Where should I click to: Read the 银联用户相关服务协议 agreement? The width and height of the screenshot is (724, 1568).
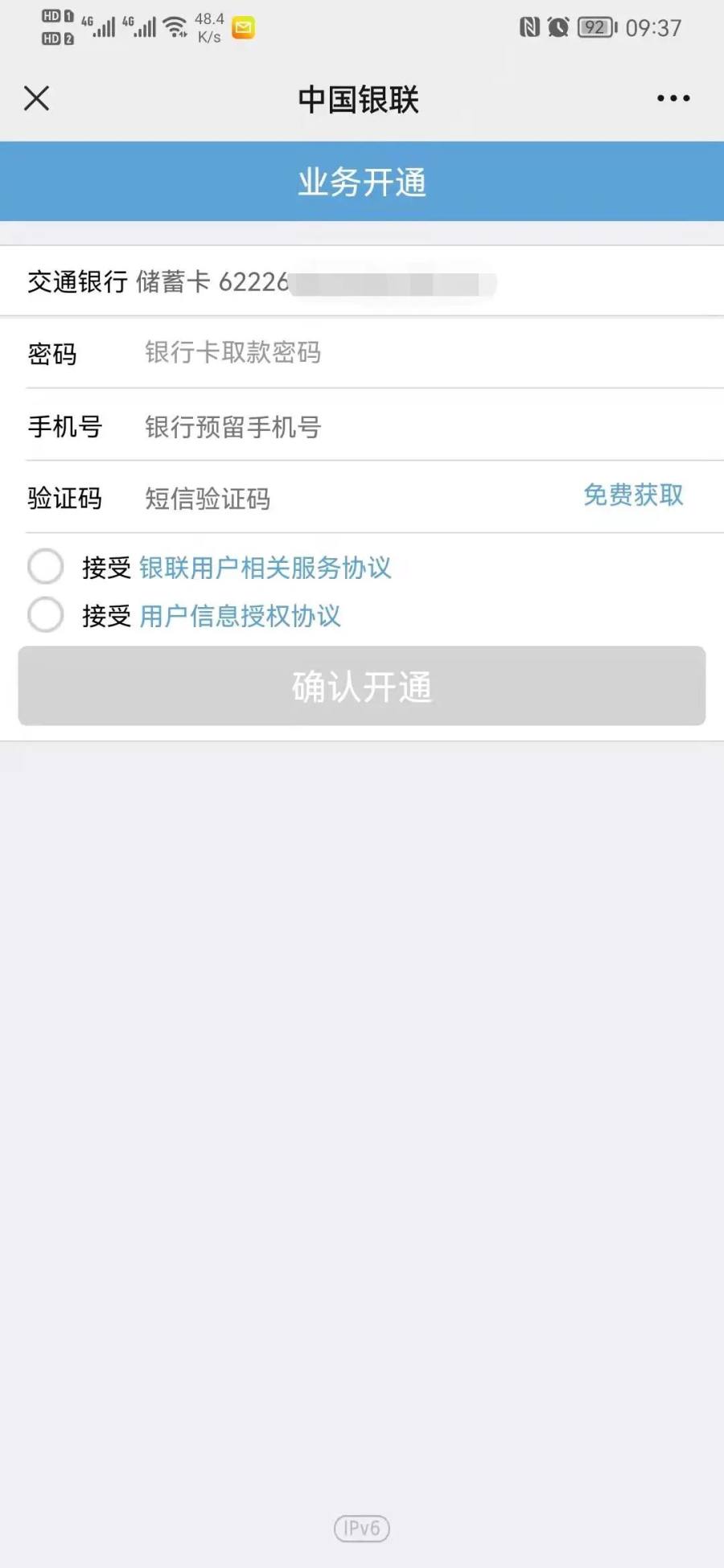265,568
